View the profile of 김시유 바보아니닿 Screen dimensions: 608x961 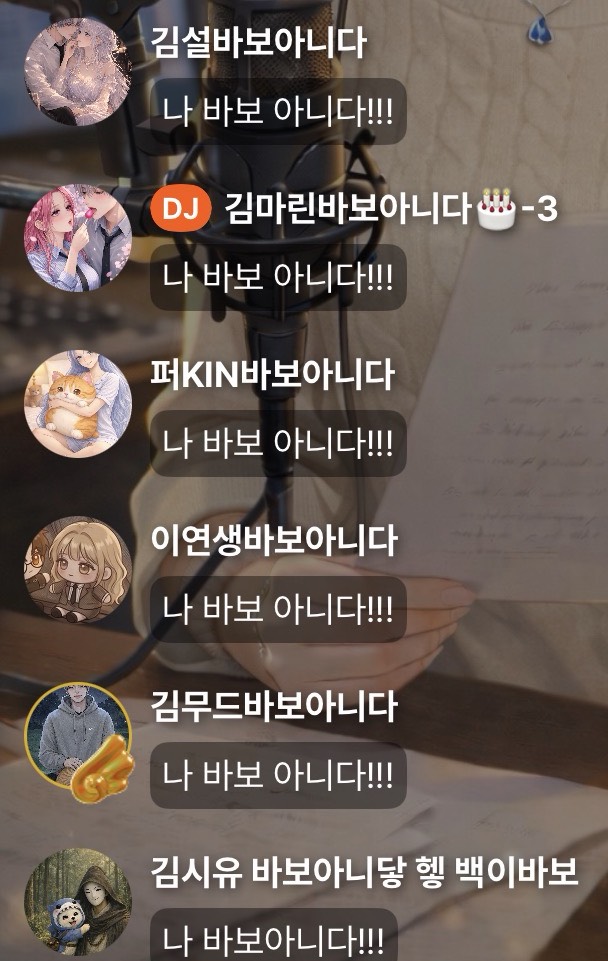[x=77, y=901]
